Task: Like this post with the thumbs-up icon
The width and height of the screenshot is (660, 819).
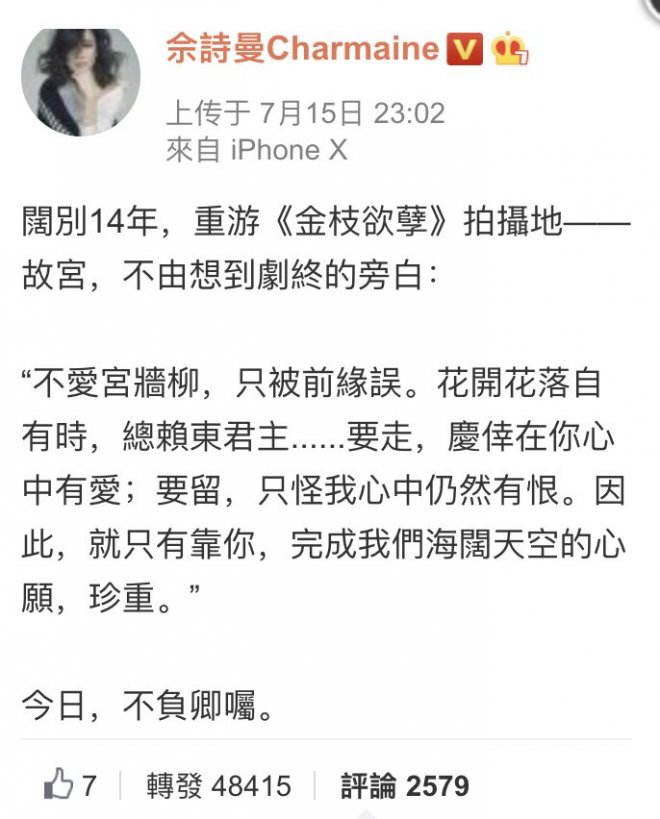Action: pos(60,785)
